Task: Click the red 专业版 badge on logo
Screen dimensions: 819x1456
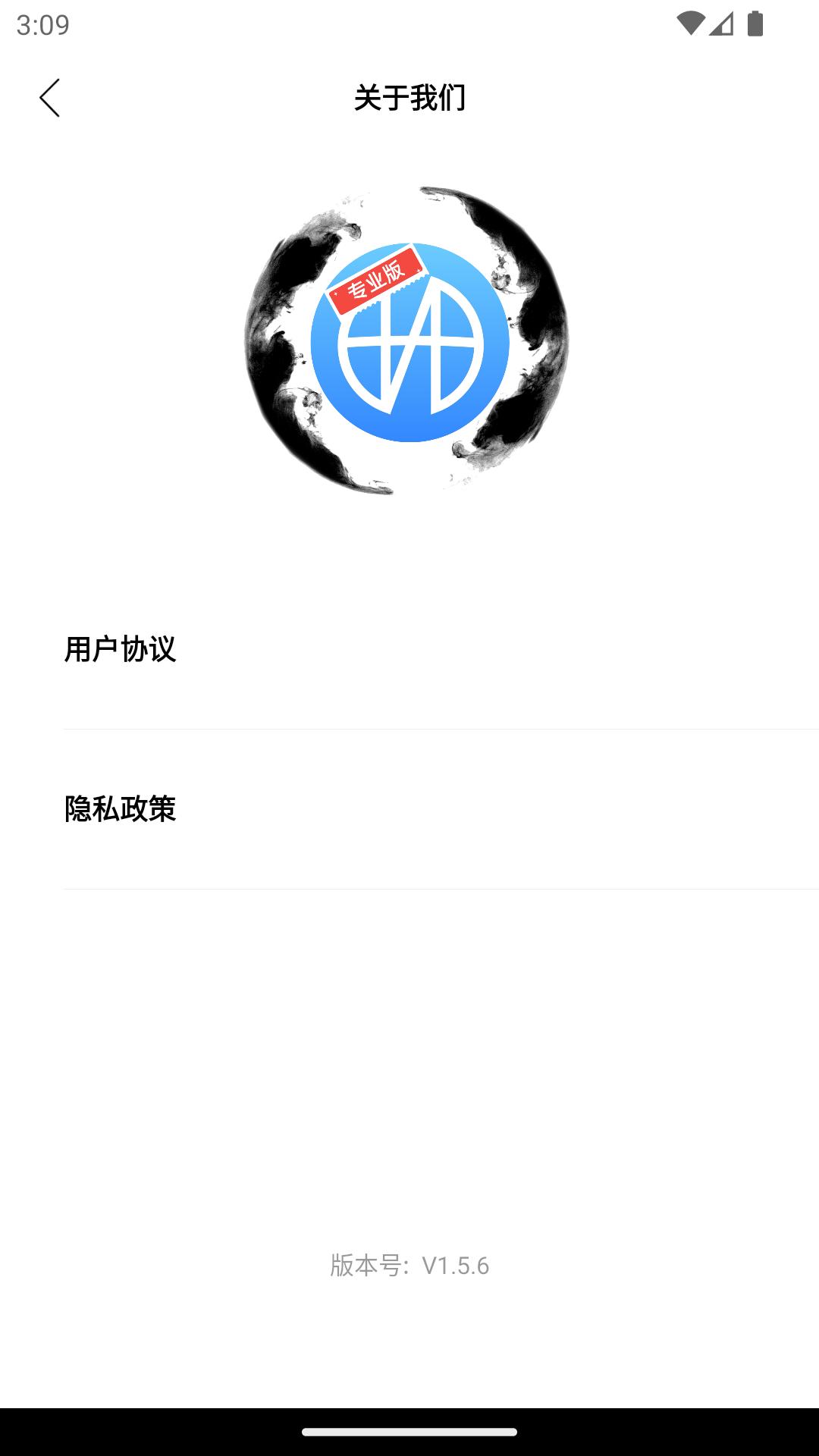Action: pos(379,281)
